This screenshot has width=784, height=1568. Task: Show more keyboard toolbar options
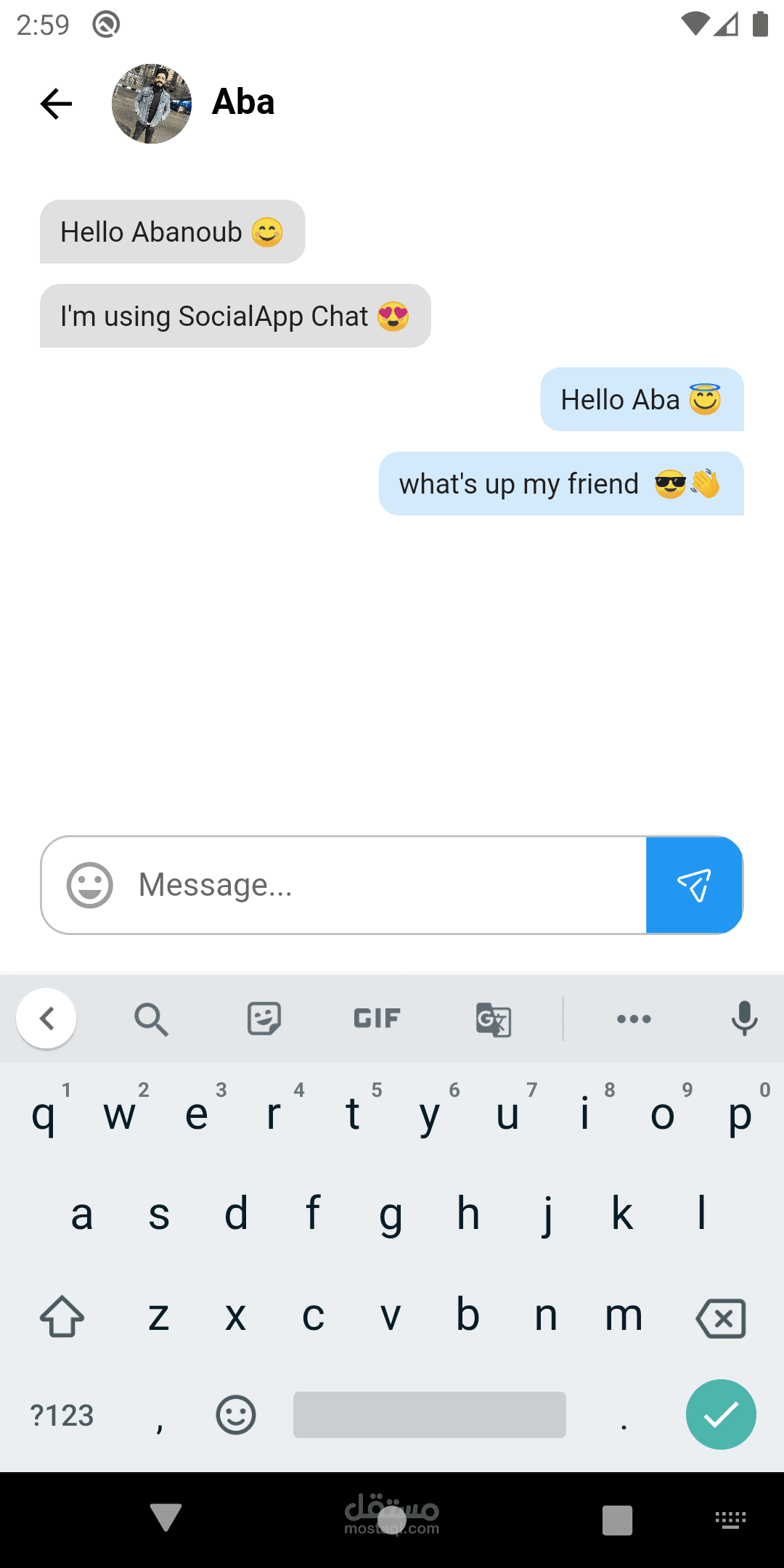634,1019
